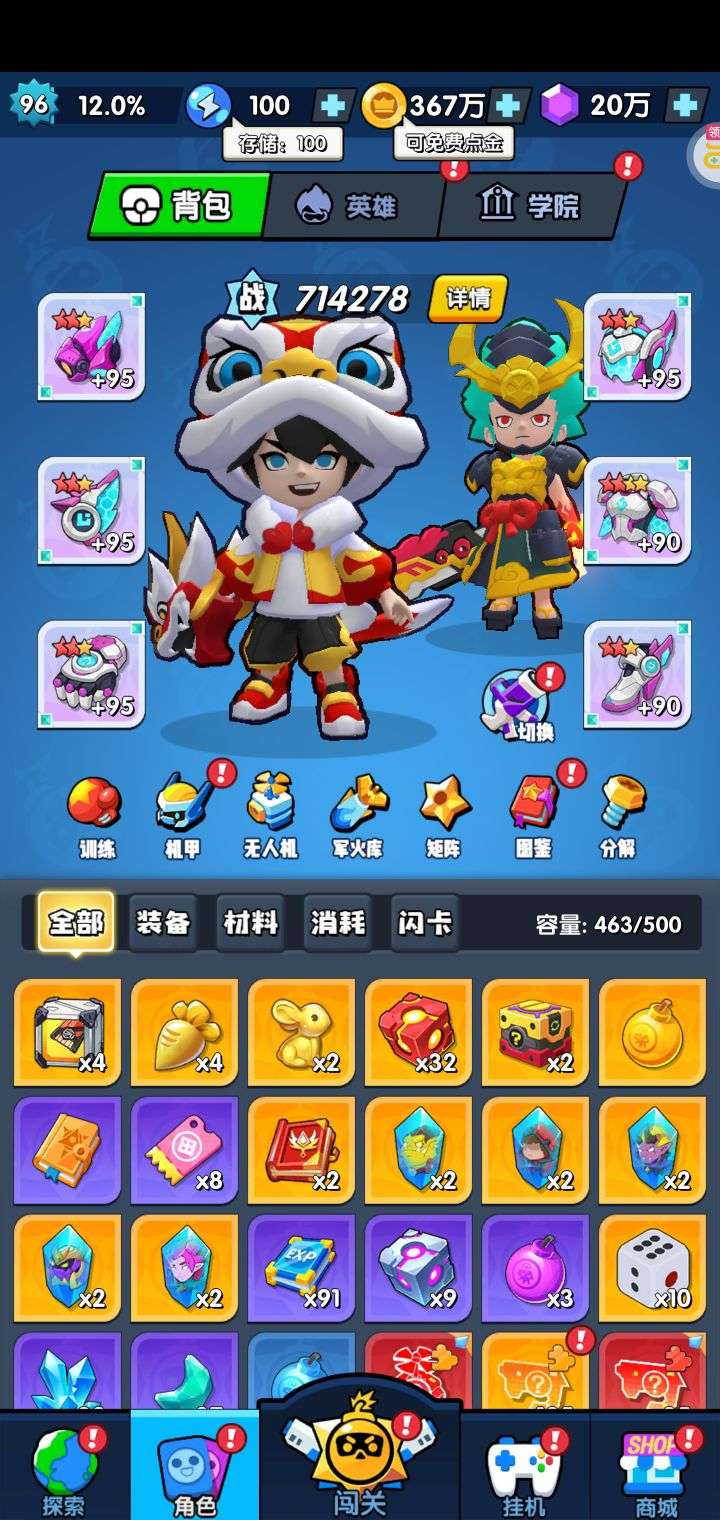The width and height of the screenshot is (720, 1520).
Task: Add more purple gems with the plus
Action: [685, 104]
